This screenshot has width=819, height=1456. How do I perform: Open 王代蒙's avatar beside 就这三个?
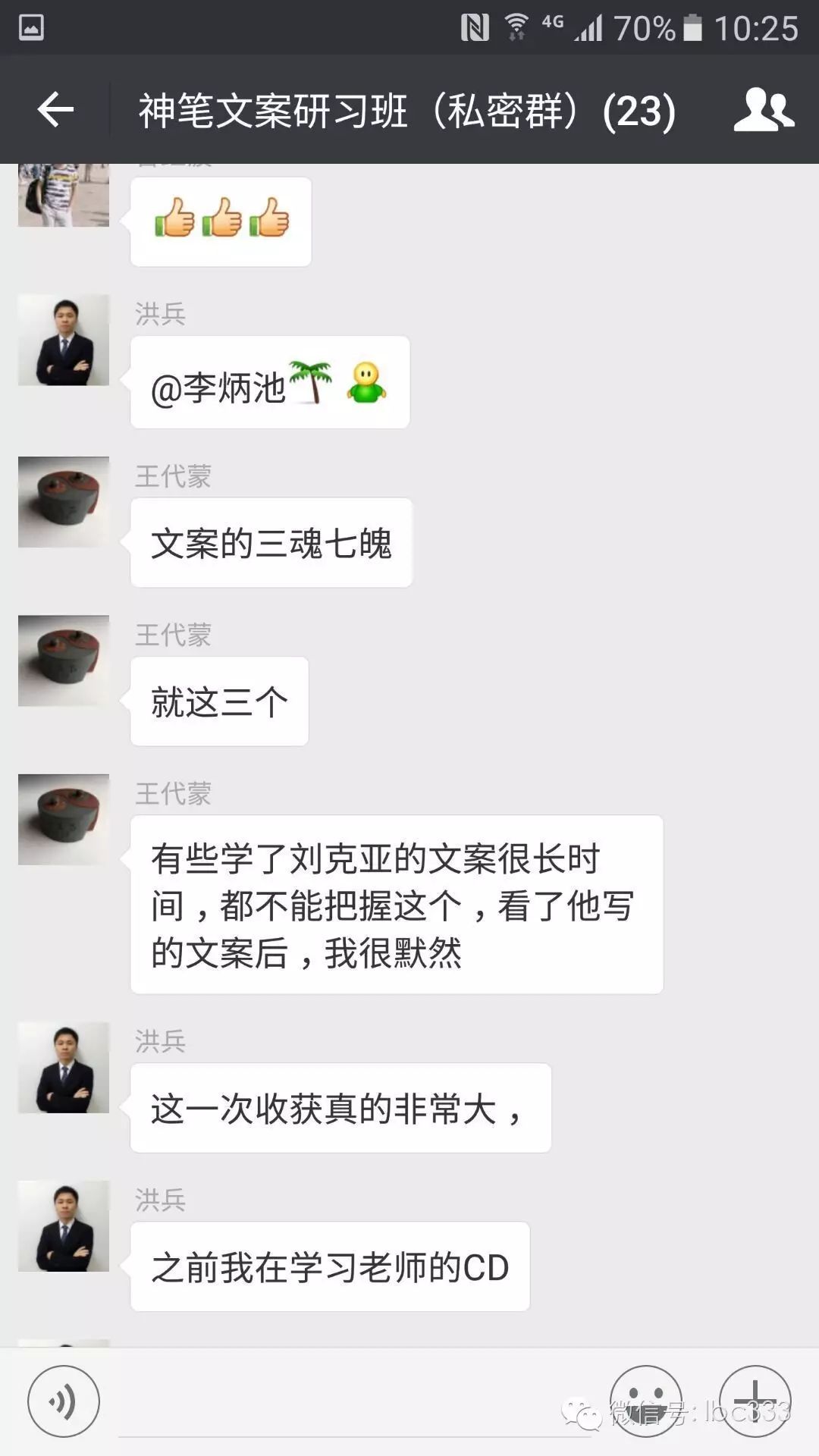click(64, 661)
